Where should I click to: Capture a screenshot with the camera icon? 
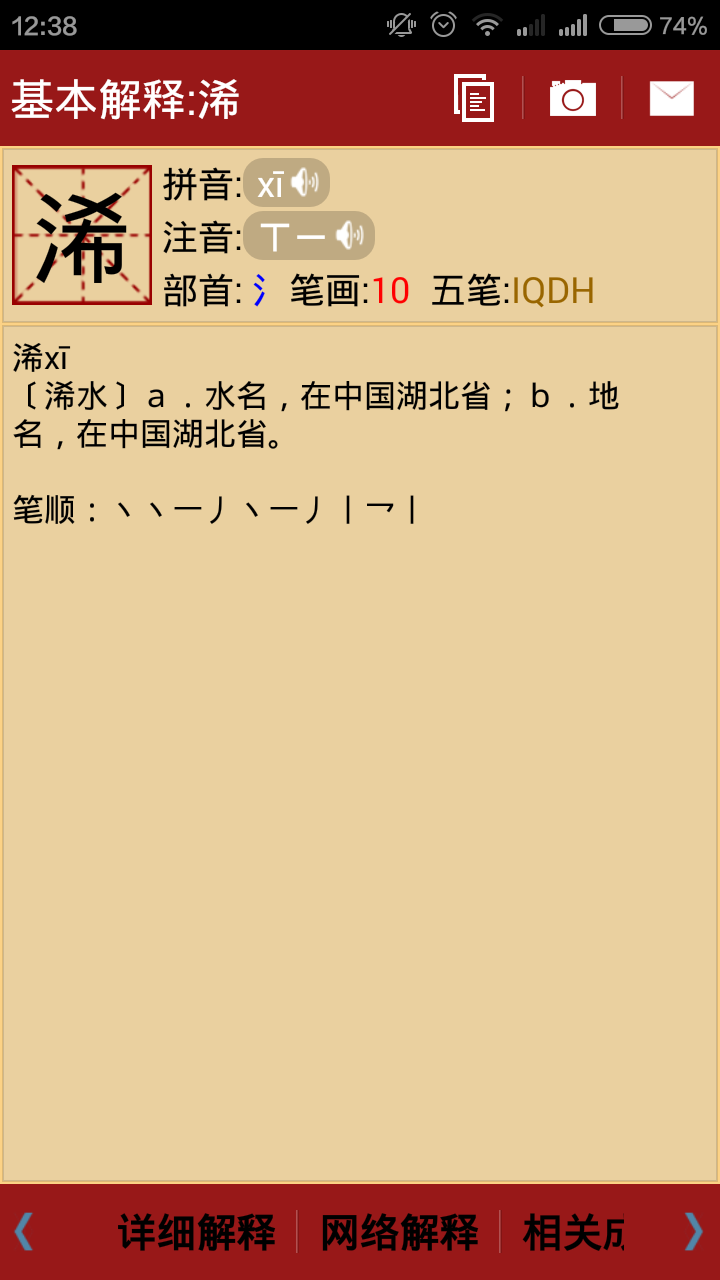[x=572, y=98]
